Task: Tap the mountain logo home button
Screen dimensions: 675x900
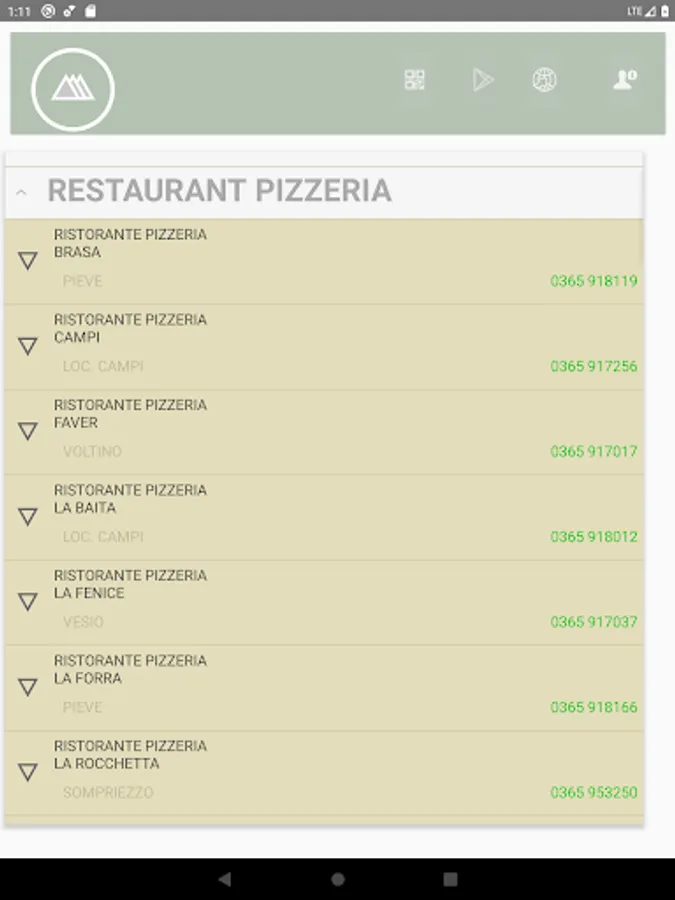Action: coord(73,89)
